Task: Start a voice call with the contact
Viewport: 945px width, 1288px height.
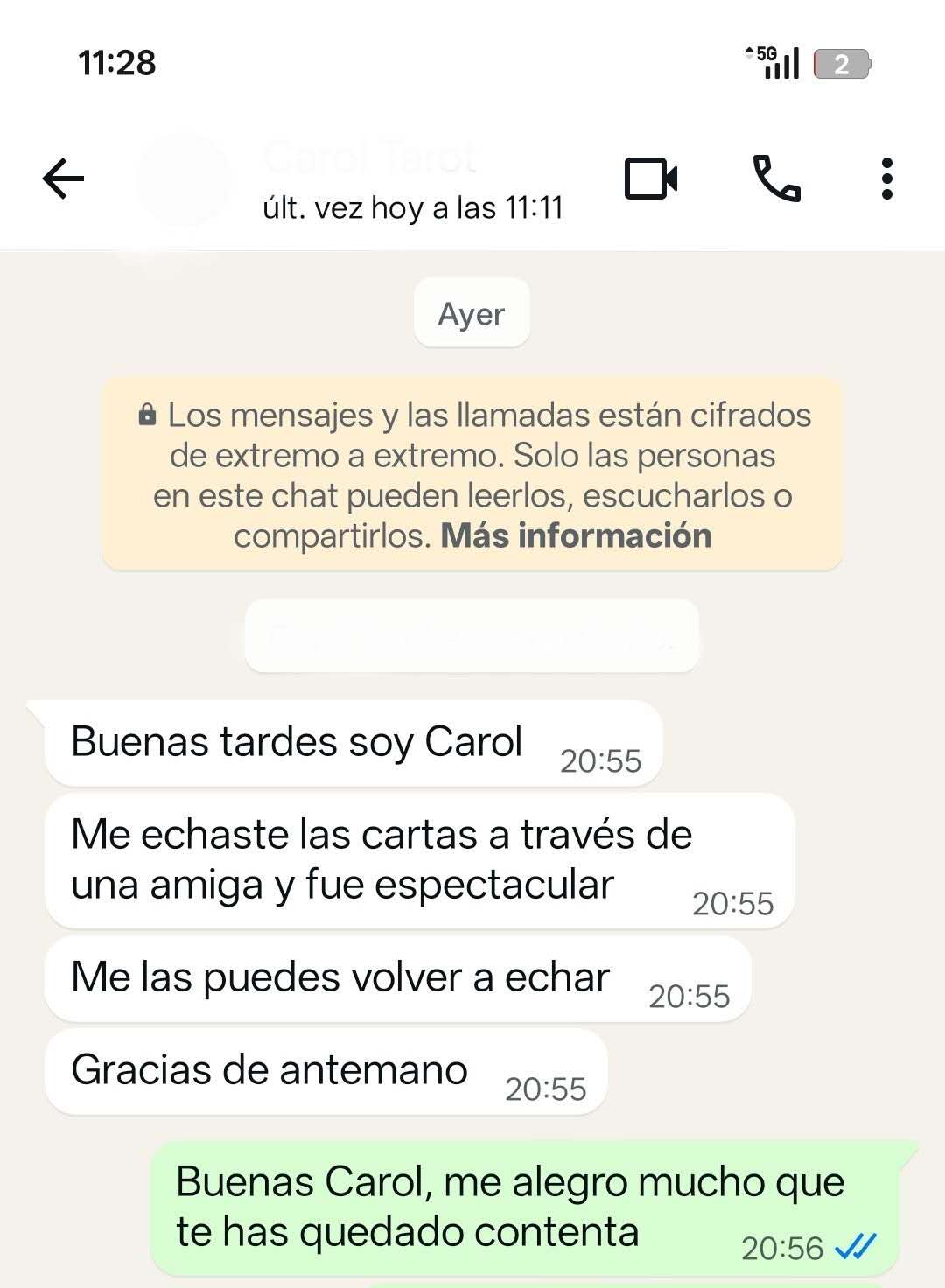Action: tap(776, 179)
